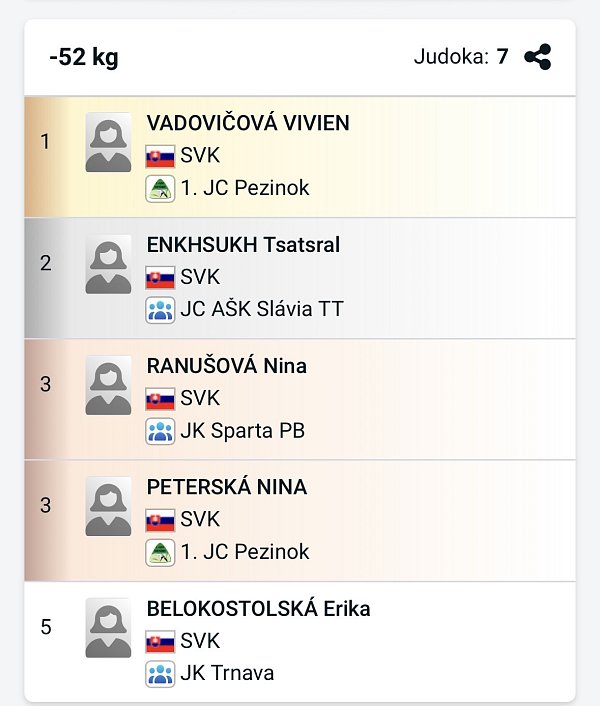Screen dimensions: 600x706
Task: Share the -52 kg category results
Action: coord(538,57)
